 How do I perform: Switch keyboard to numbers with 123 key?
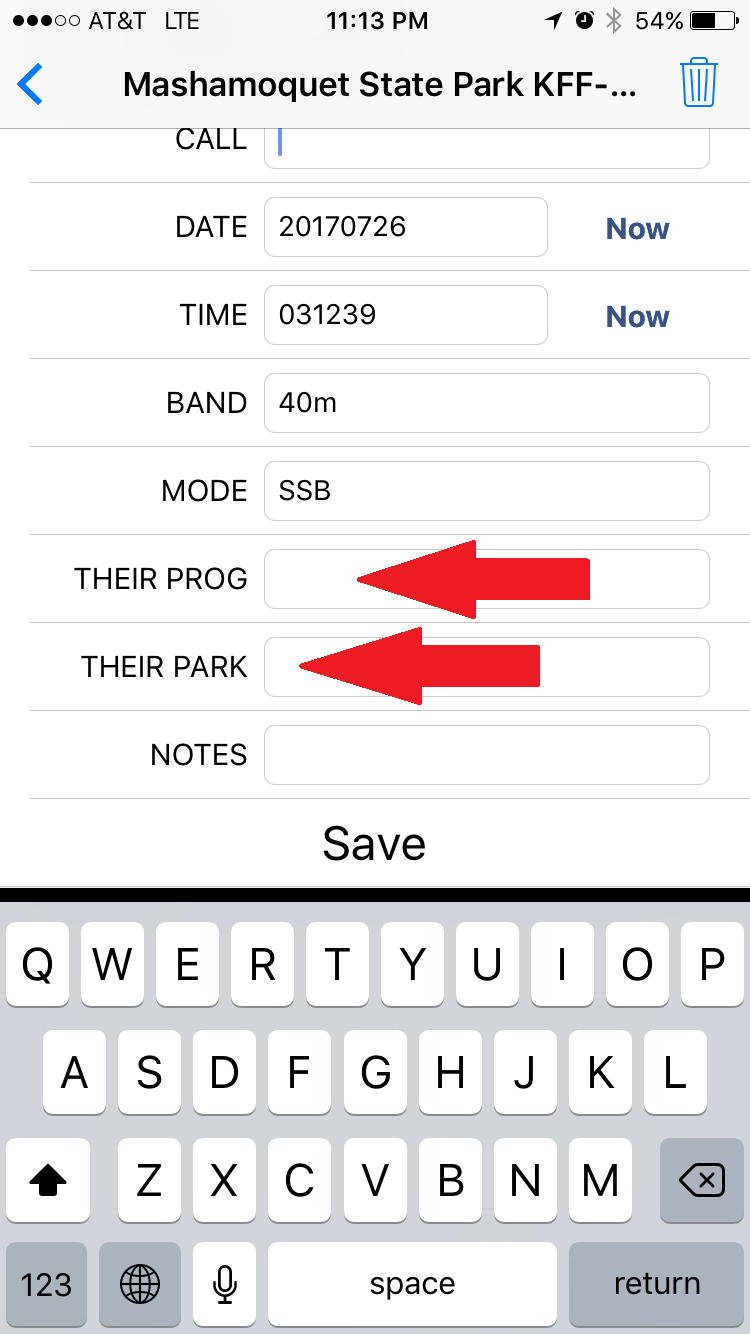pyautogui.click(x=47, y=1284)
